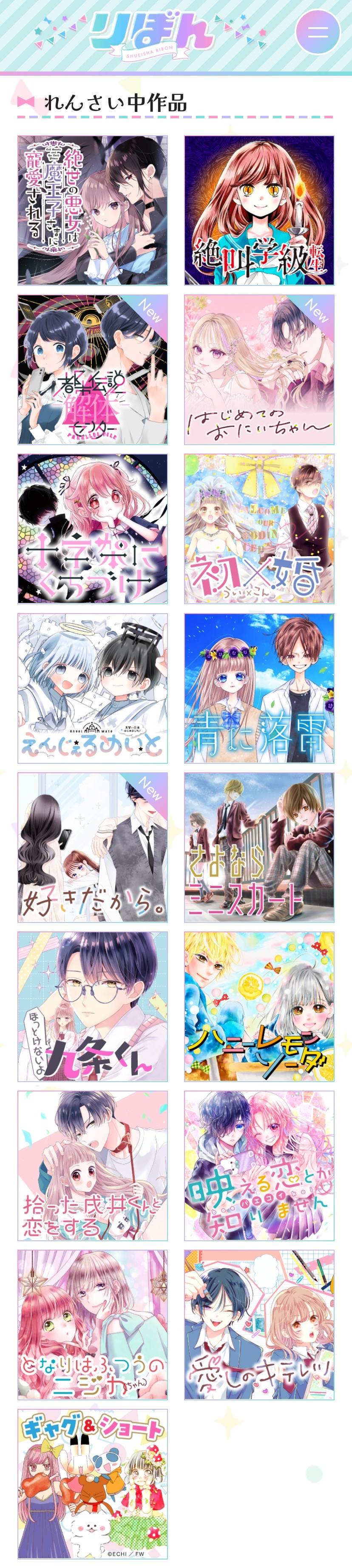Open the ギャグ&ショート collection
Viewport: 352px width, 1568px height.
point(92,1484)
